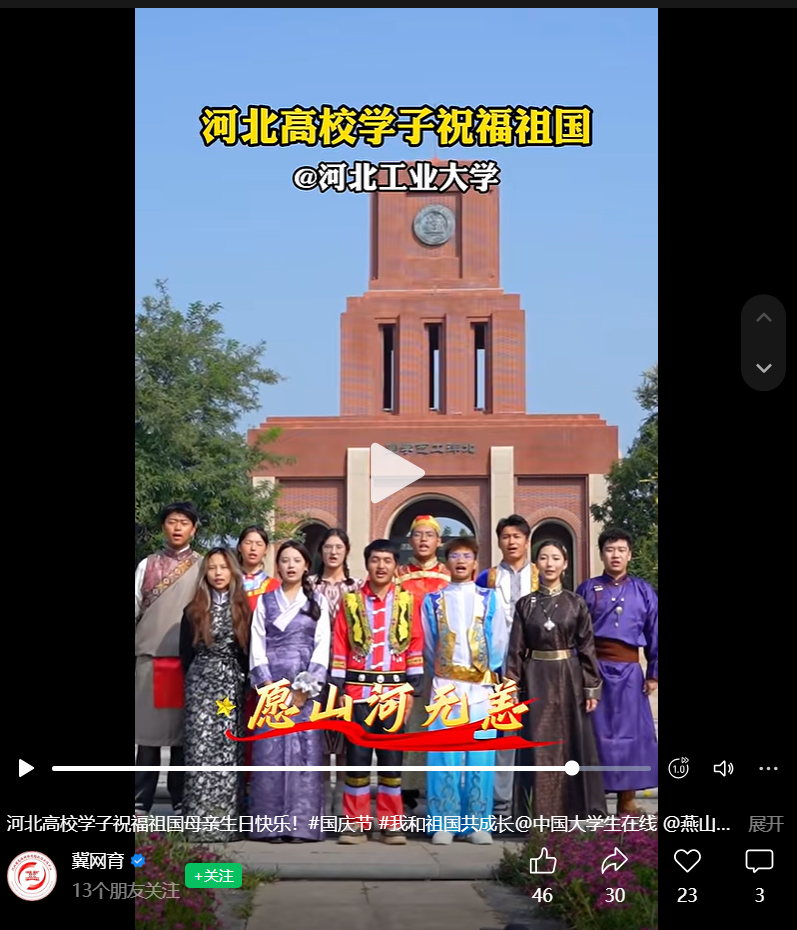Image resolution: width=797 pixels, height=930 pixels.
Task: Open the #国庆节 hashtag
Action: pyautogui.click(x=341, y=824)
